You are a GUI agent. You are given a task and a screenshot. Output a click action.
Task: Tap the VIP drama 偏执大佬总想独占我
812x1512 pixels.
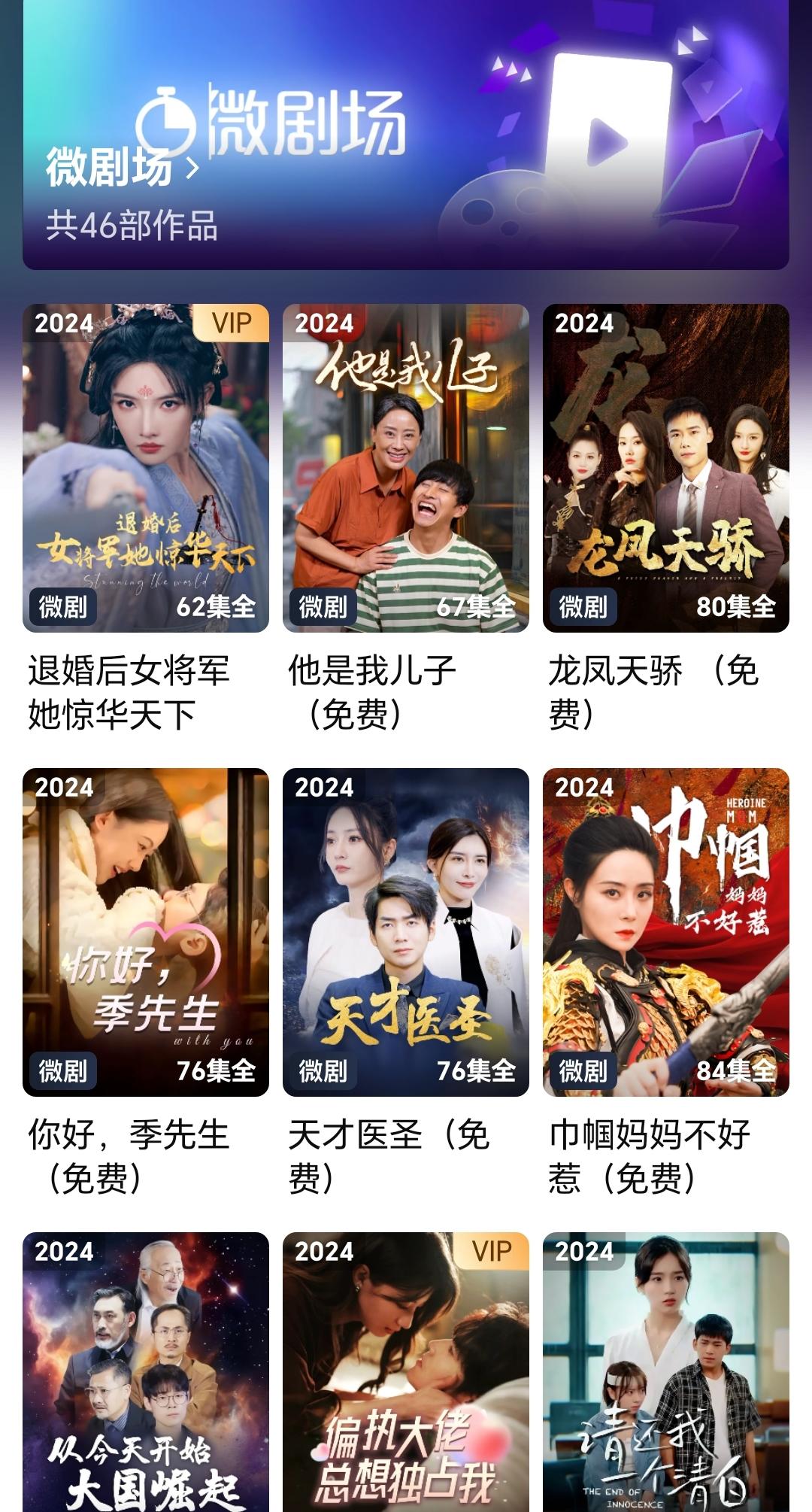point(406,1373)
